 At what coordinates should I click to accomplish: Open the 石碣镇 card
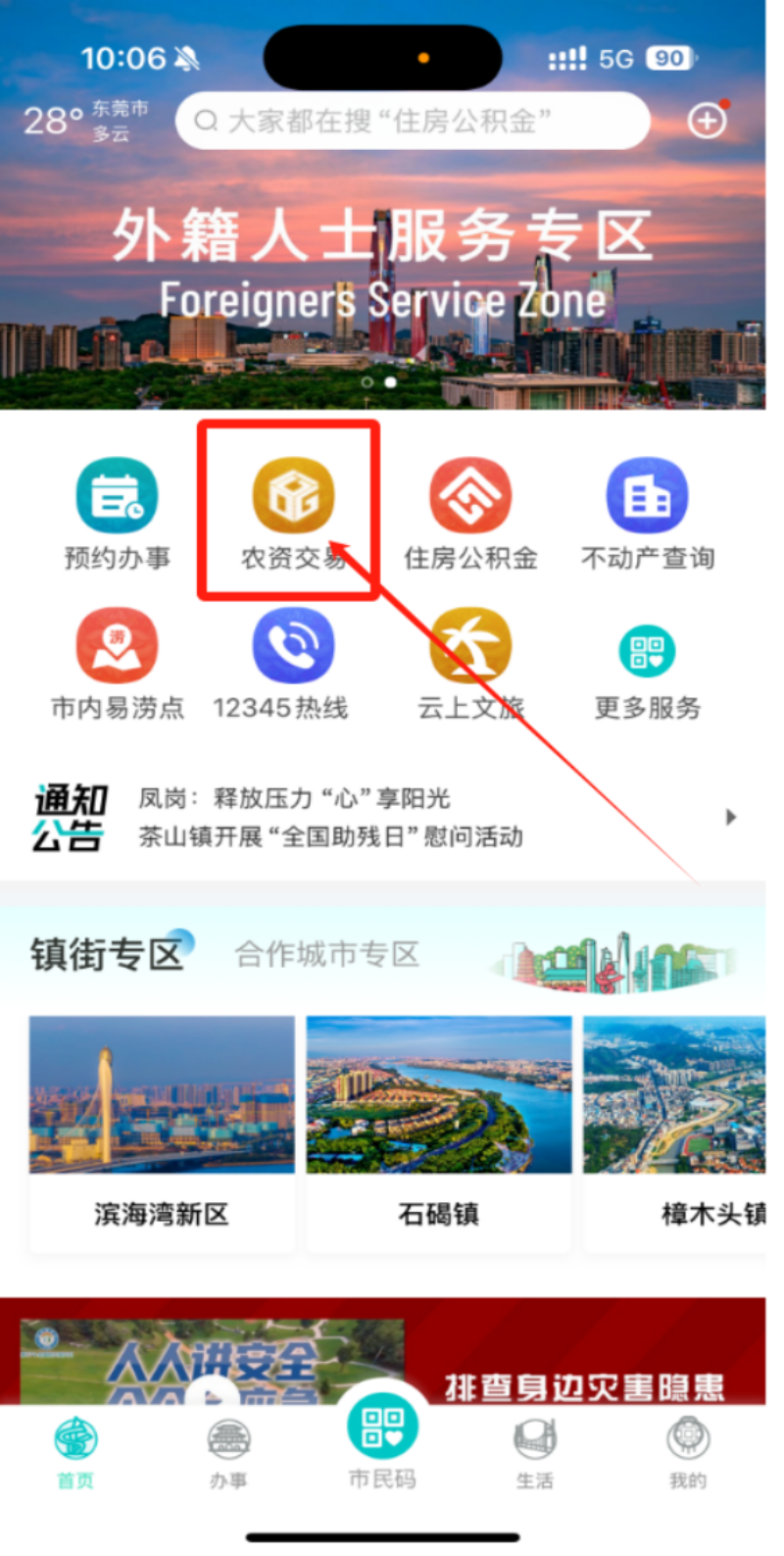438,1132
